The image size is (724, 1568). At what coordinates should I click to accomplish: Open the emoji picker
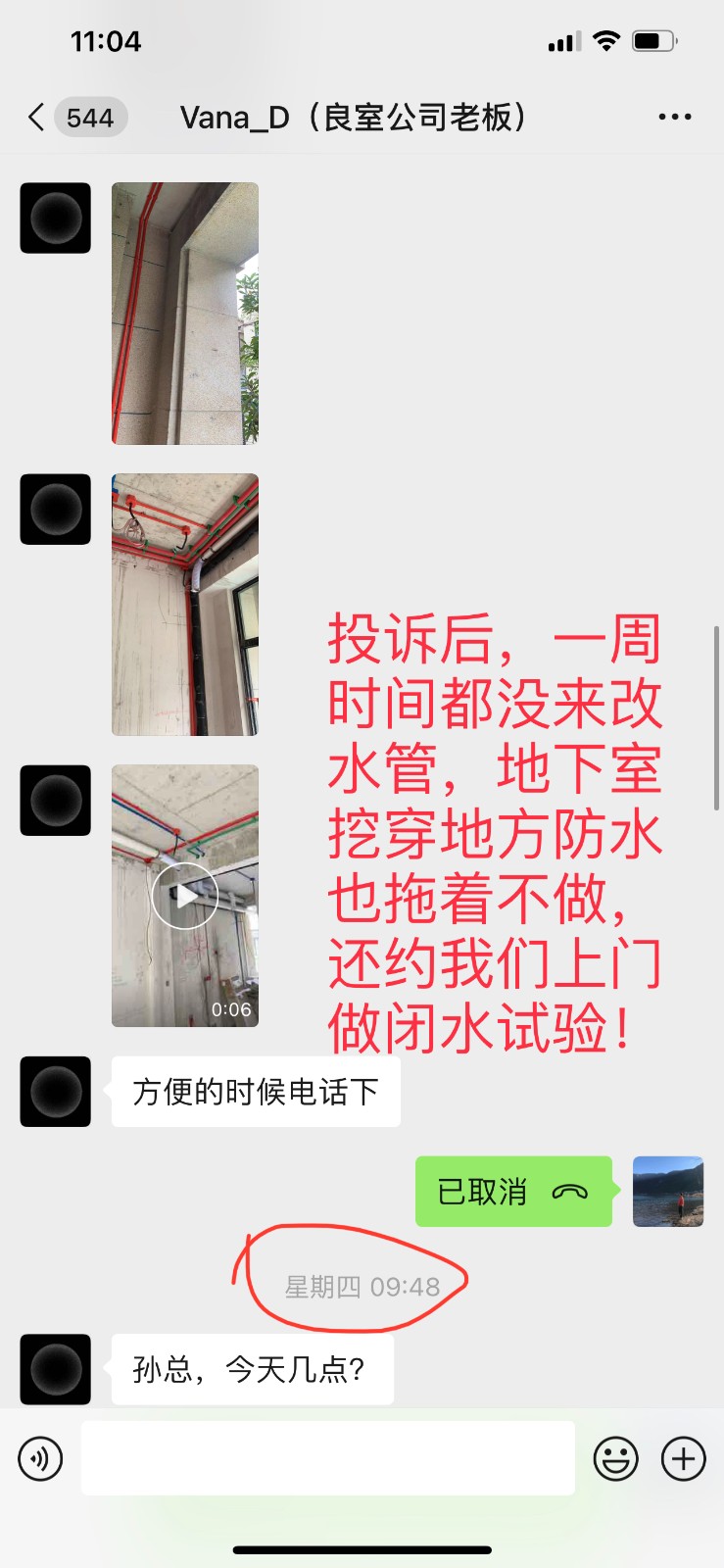pyautogui.click(x=616, y=1458)
